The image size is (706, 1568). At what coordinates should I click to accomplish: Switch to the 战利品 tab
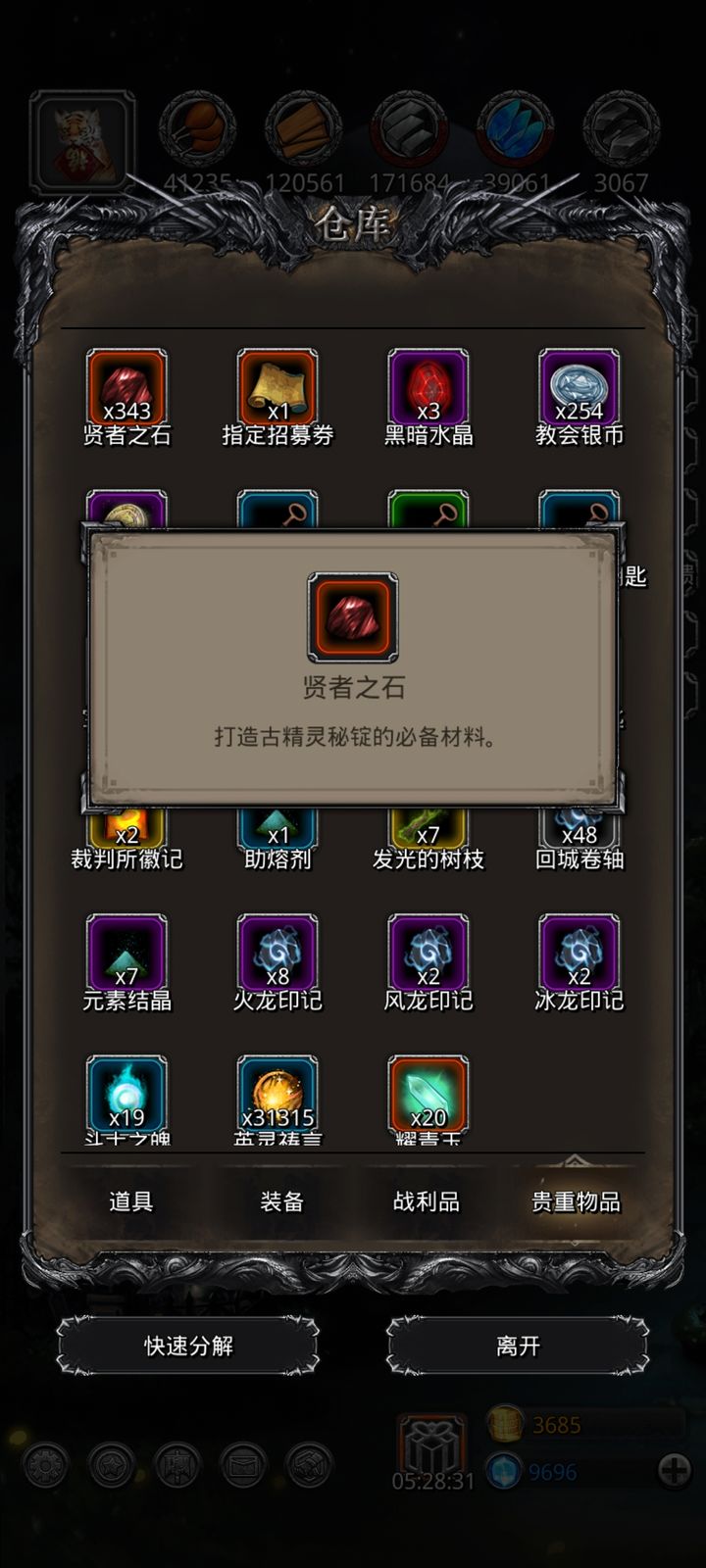(427, 1201)
